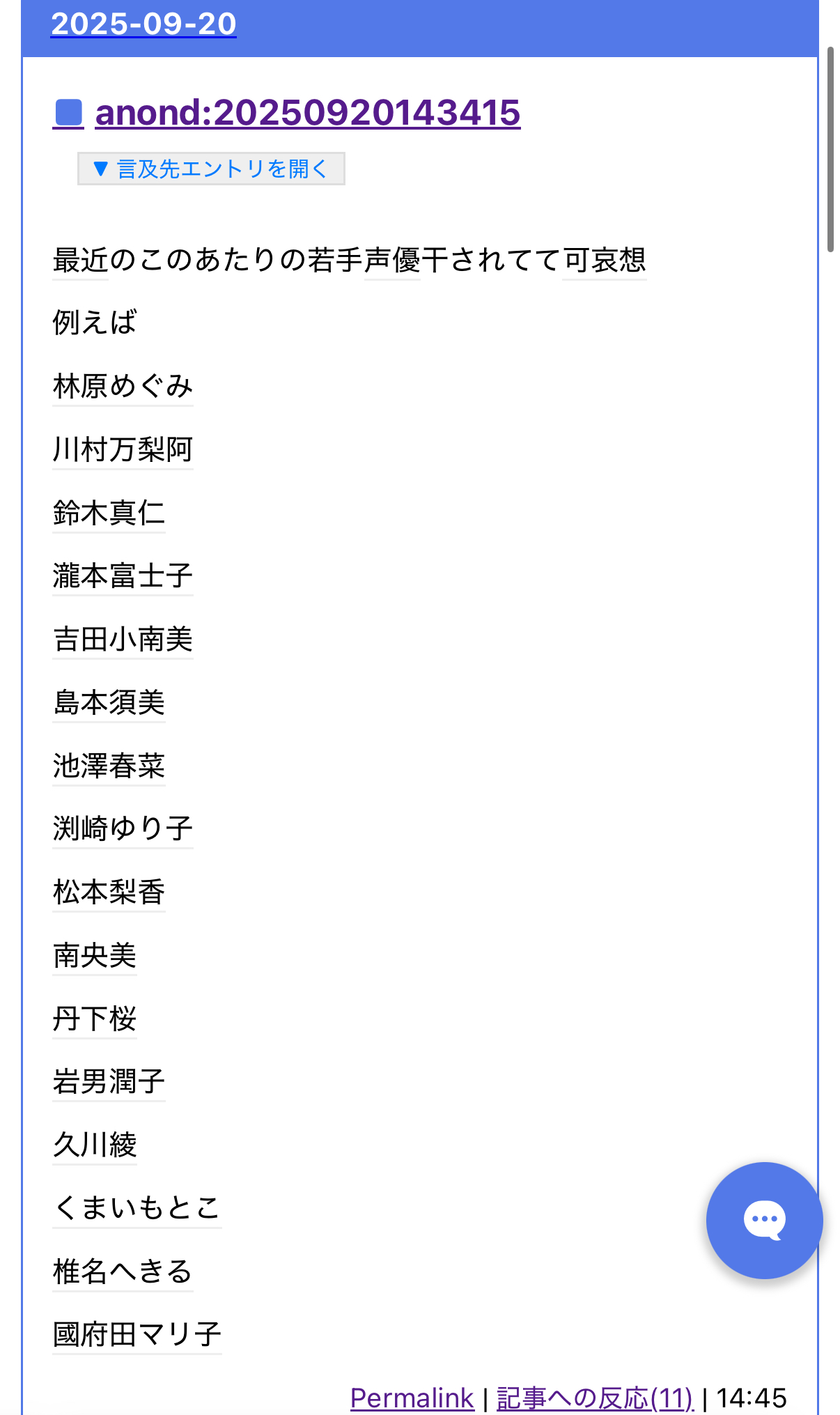
Task: Open keyword link 島本須美
Action: pos(109,703)
